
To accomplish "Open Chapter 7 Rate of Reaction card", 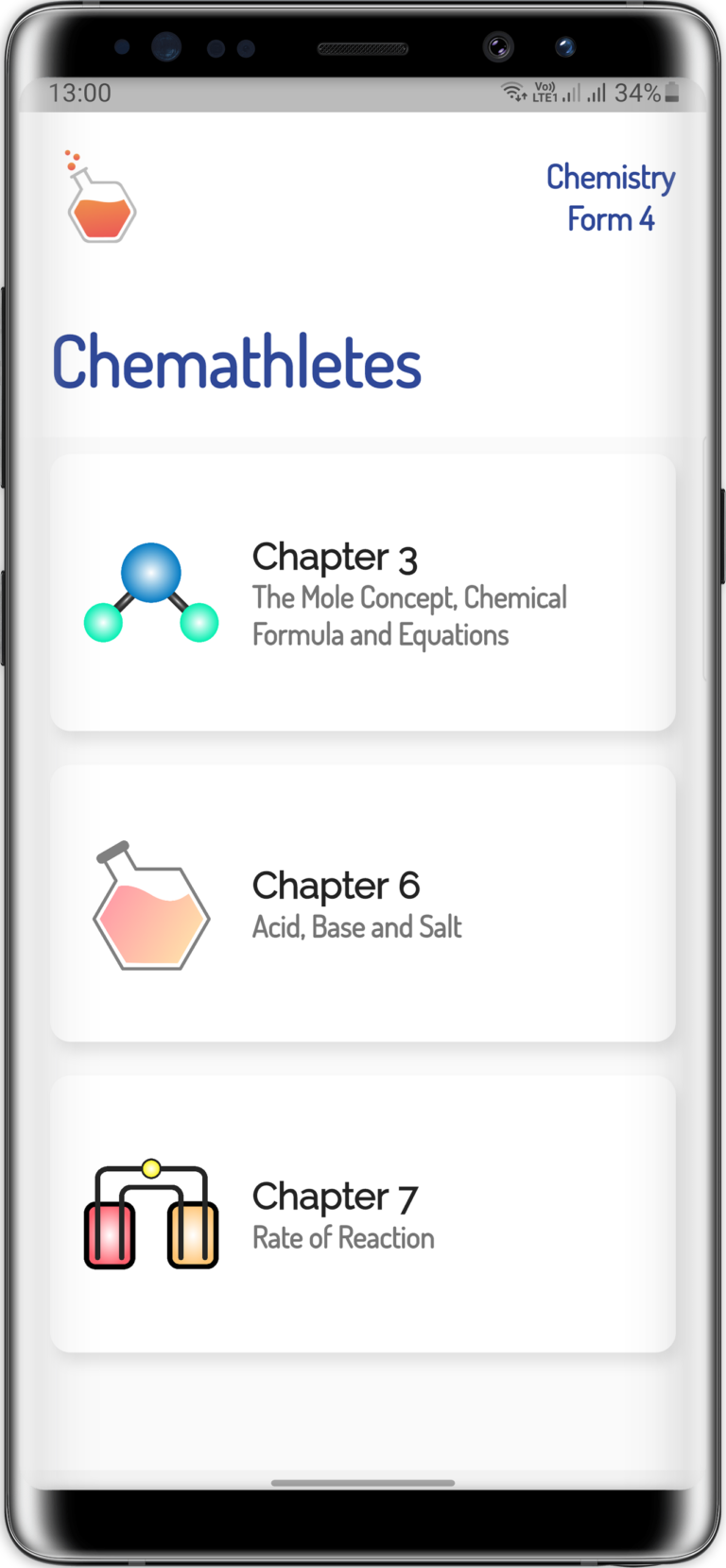I will click(363, 1214).
